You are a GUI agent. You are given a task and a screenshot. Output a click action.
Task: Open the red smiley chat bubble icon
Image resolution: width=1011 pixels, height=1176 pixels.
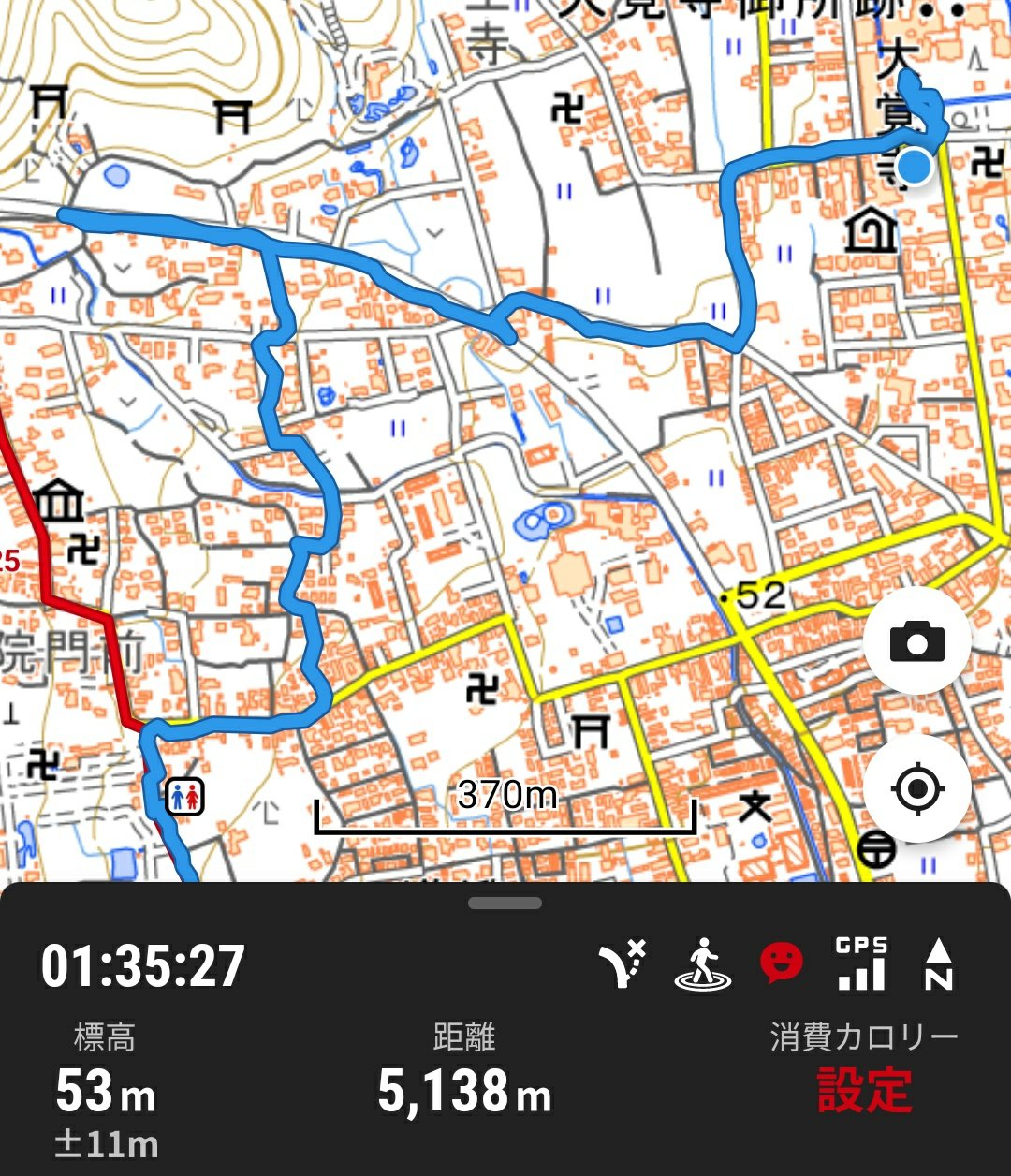pos(781,963)
